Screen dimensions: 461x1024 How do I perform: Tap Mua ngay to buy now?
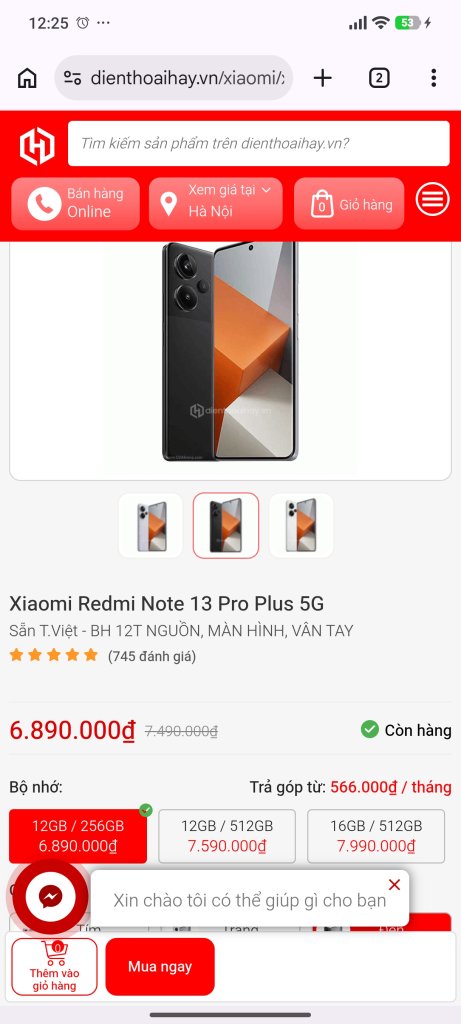pyautogui.click(x=160, y=967)
